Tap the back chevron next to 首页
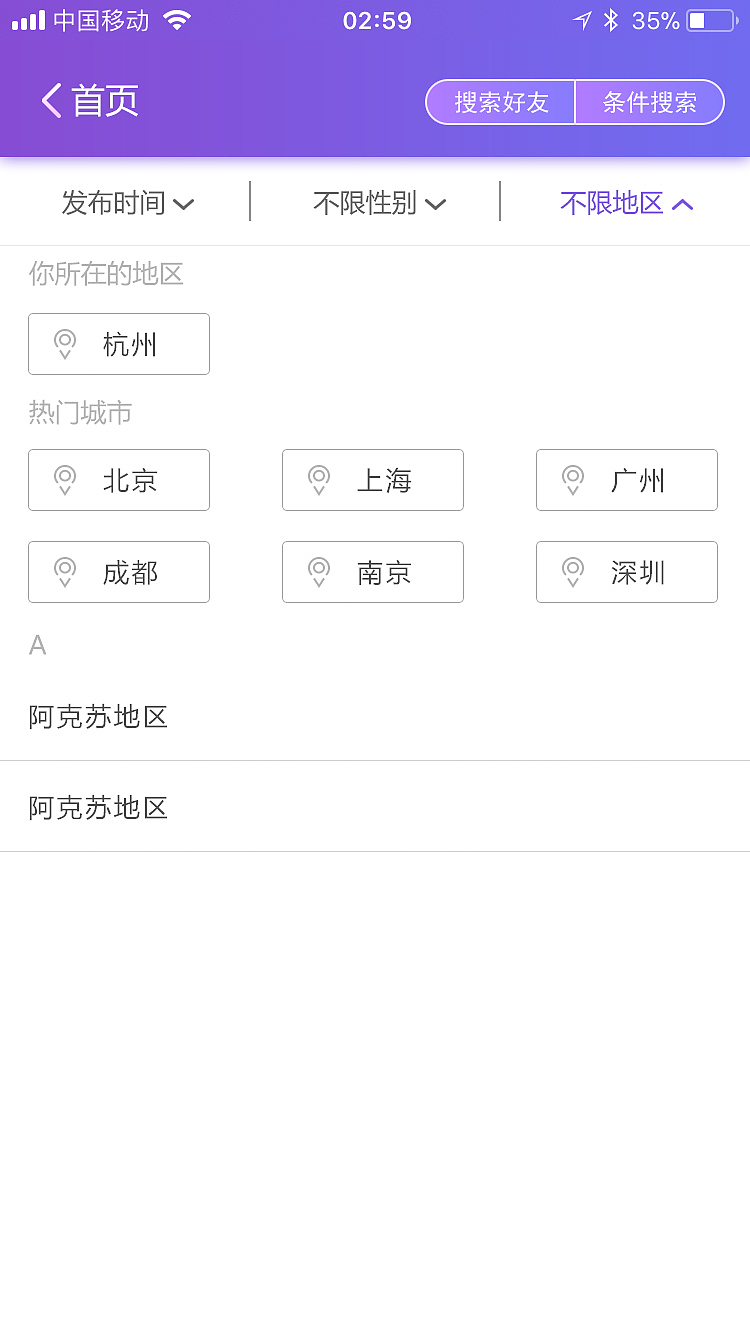Viewport: 750px width, 1334px height. 49,101
